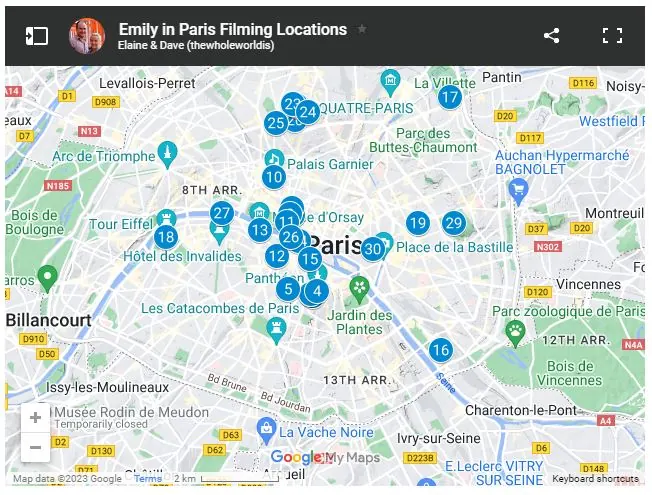The height and width of the screenshot is (495, 652).
Task: Select location marker 19
Action: [x=418, y=224]
